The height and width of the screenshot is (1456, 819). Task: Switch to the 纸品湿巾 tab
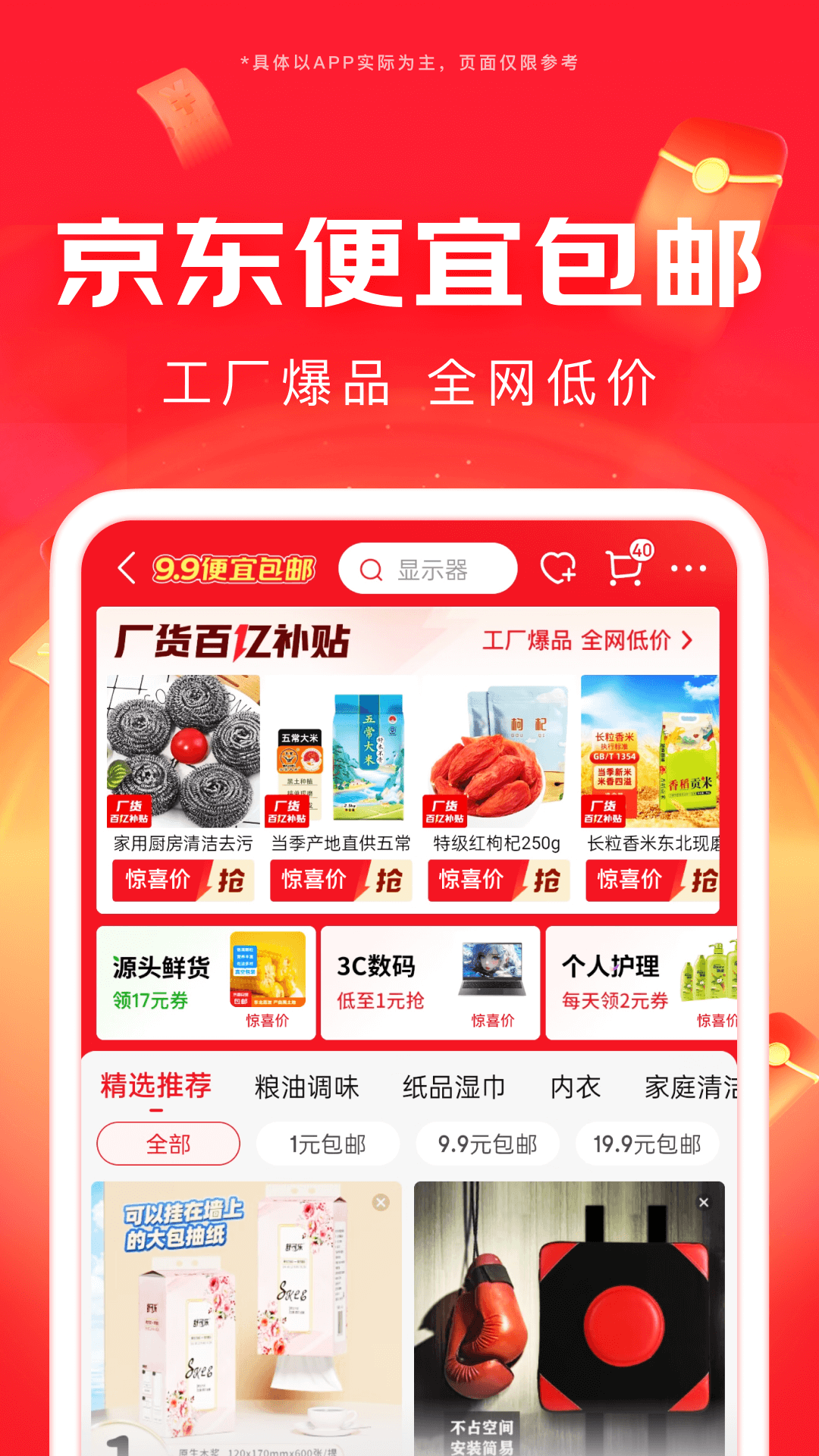(x=454, y=1086)
